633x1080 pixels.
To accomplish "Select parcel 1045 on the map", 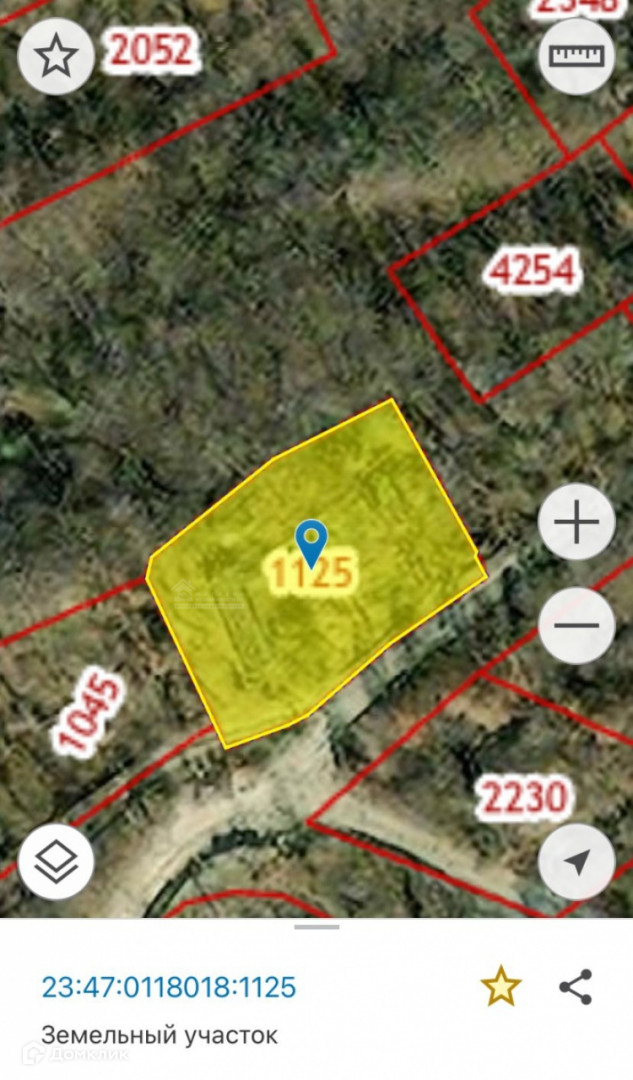I will point(90,712).
